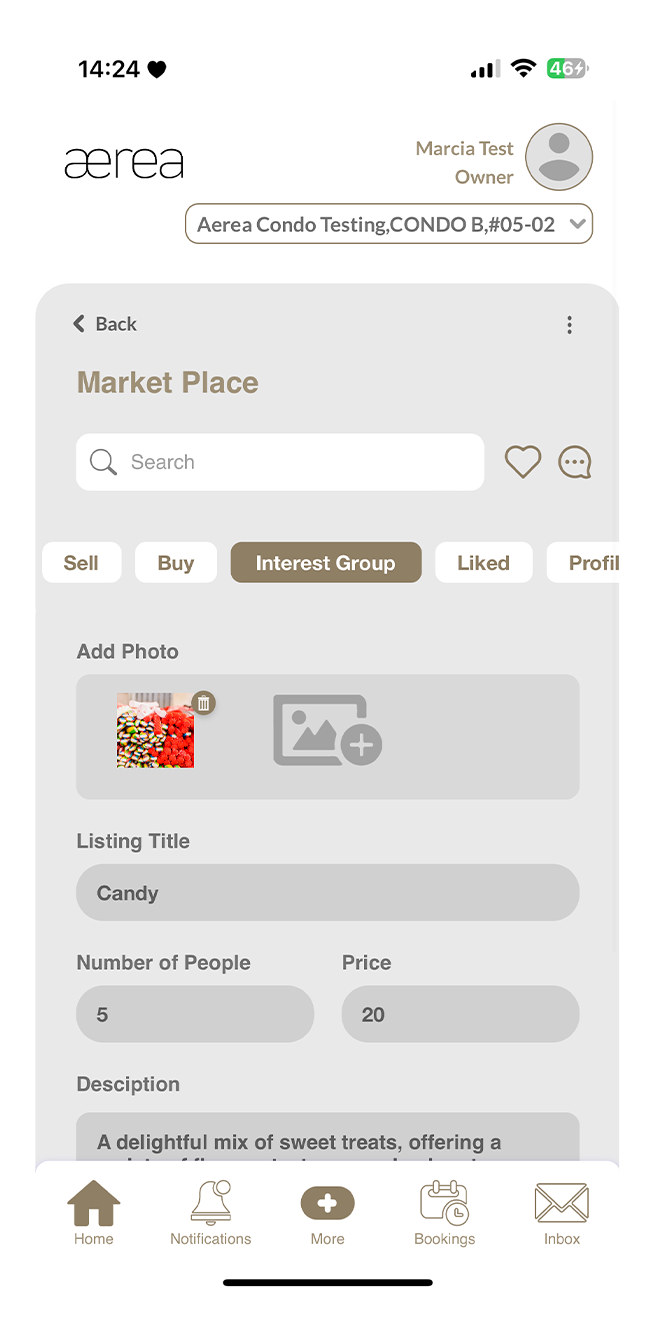Screen dimensions: 656x1326
Task: Open the Bookings tab
Action: point(444,1212)
